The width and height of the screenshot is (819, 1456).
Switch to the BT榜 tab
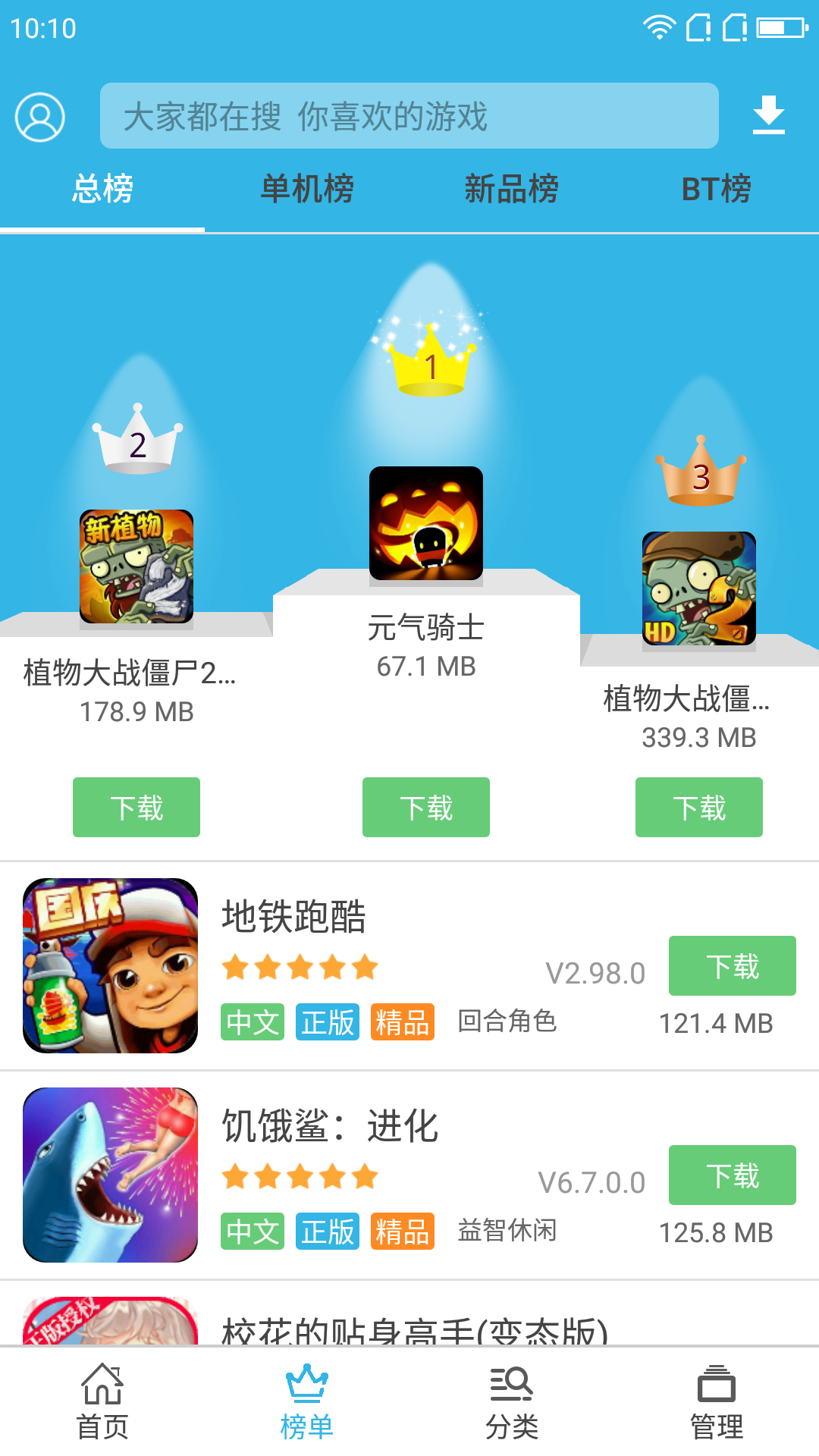(x=717, y=189)
